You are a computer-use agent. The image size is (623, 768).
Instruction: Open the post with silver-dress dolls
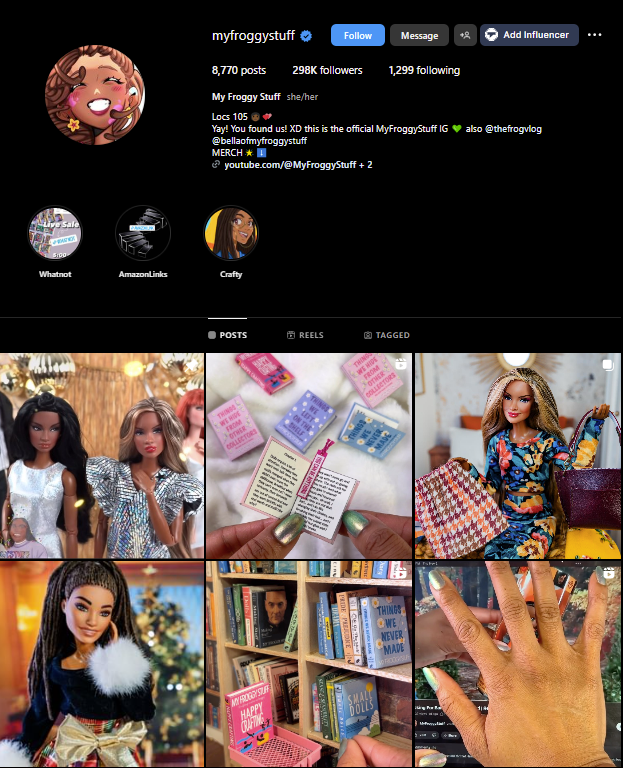click(101, 455)
